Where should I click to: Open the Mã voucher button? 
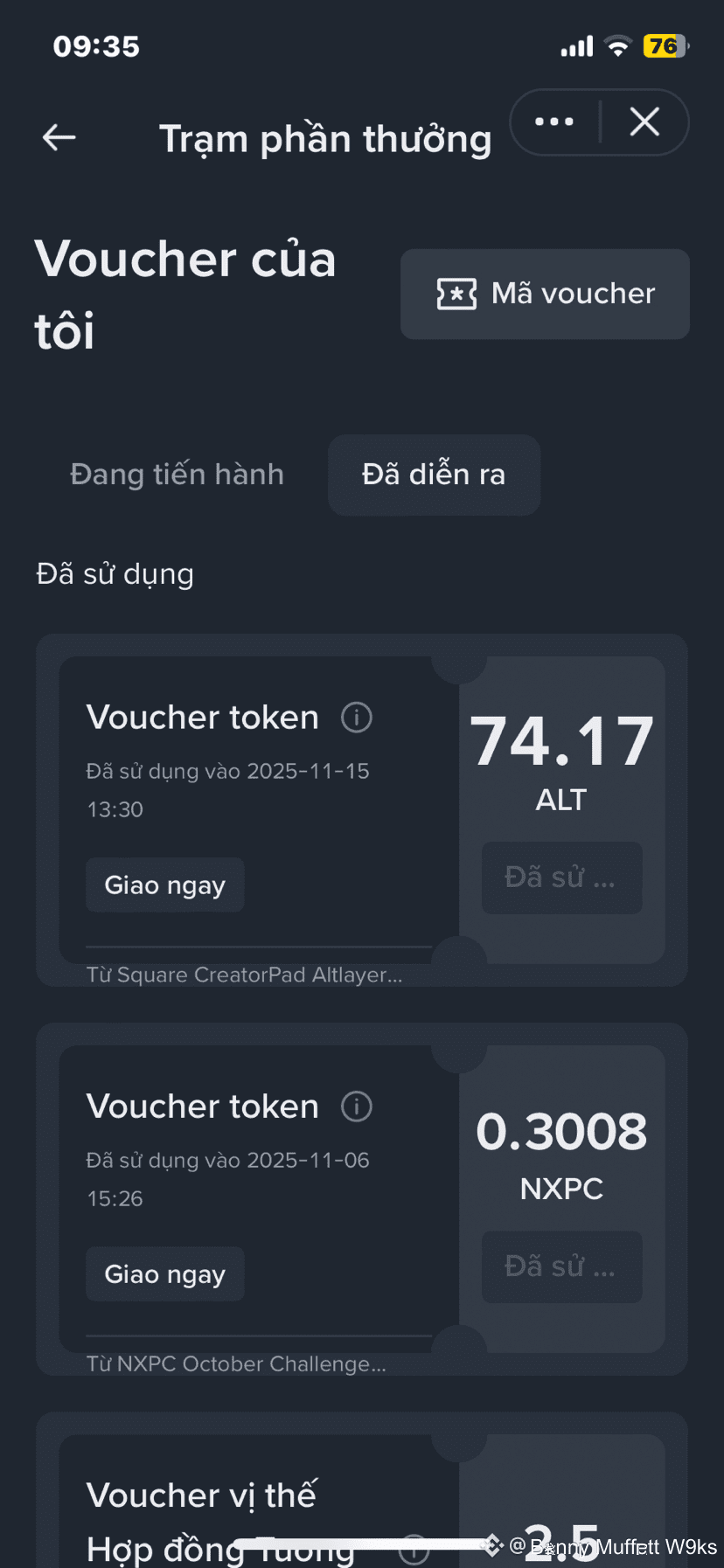[545, 294]
